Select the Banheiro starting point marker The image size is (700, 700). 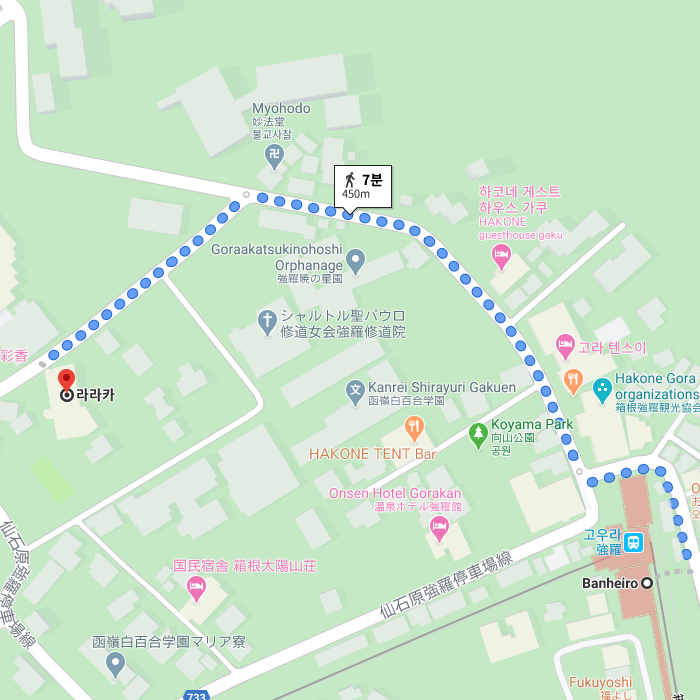[647, 583]
